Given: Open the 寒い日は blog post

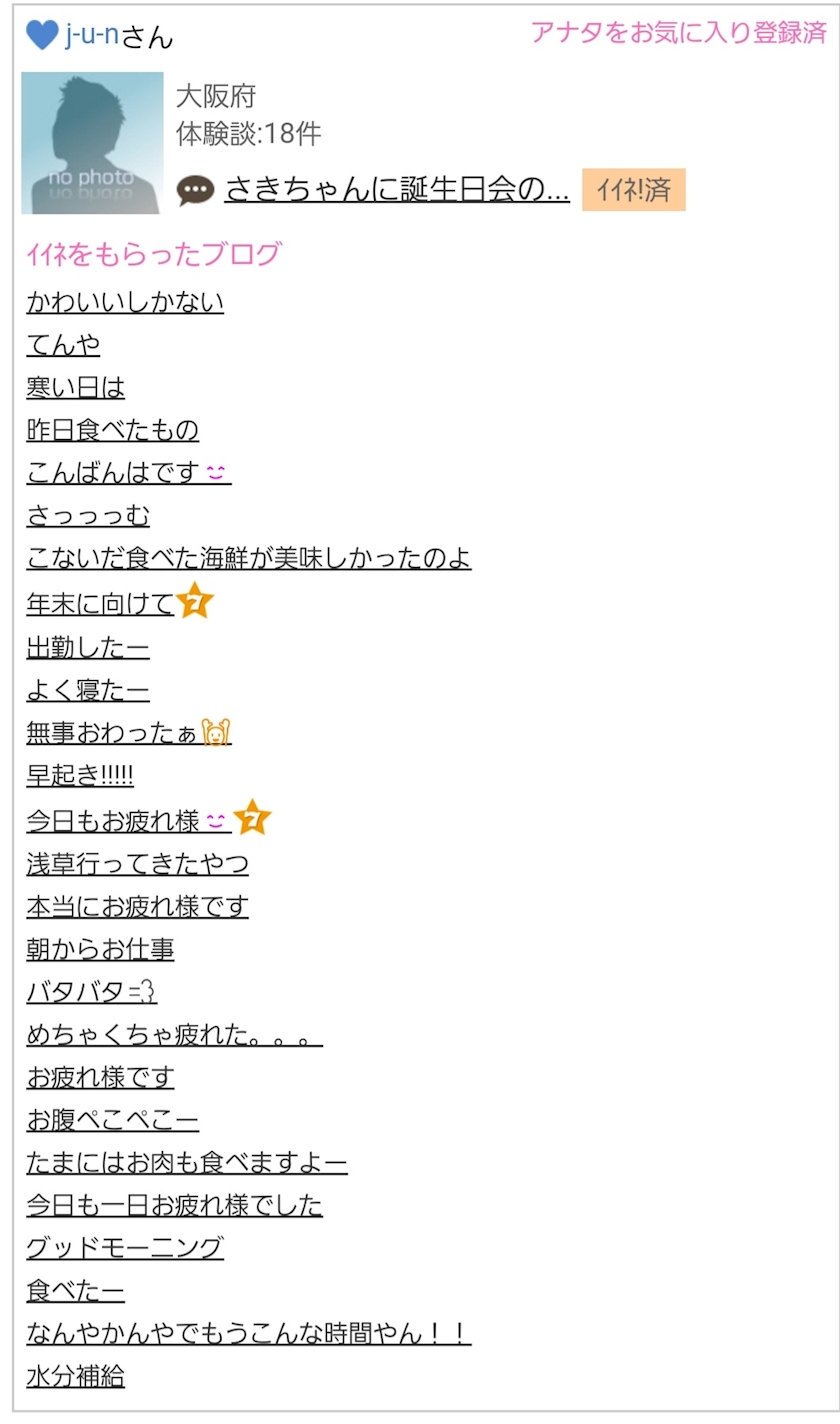Looking at the screenshot, I should tap(76, 388).
